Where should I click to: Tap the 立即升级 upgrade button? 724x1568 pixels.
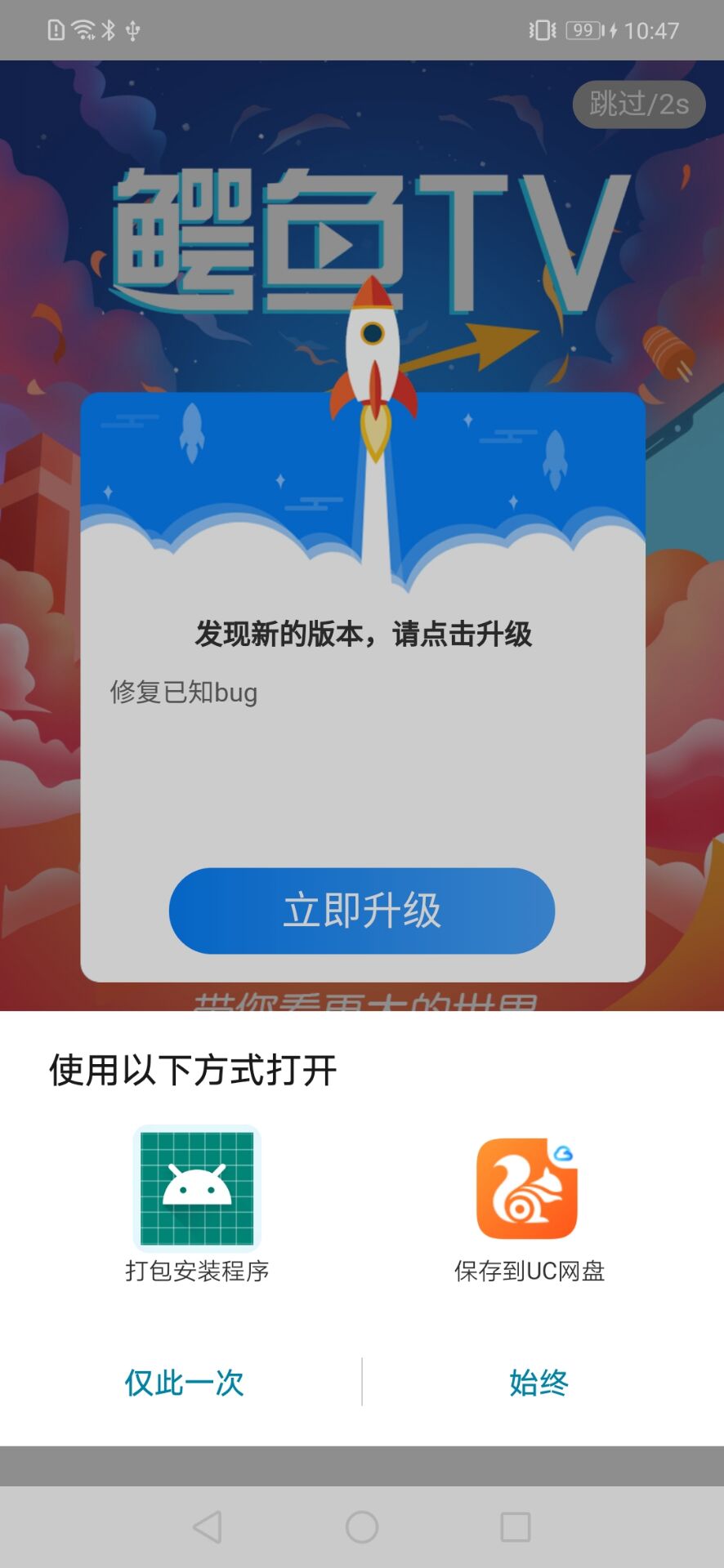[x=362, y=911]
